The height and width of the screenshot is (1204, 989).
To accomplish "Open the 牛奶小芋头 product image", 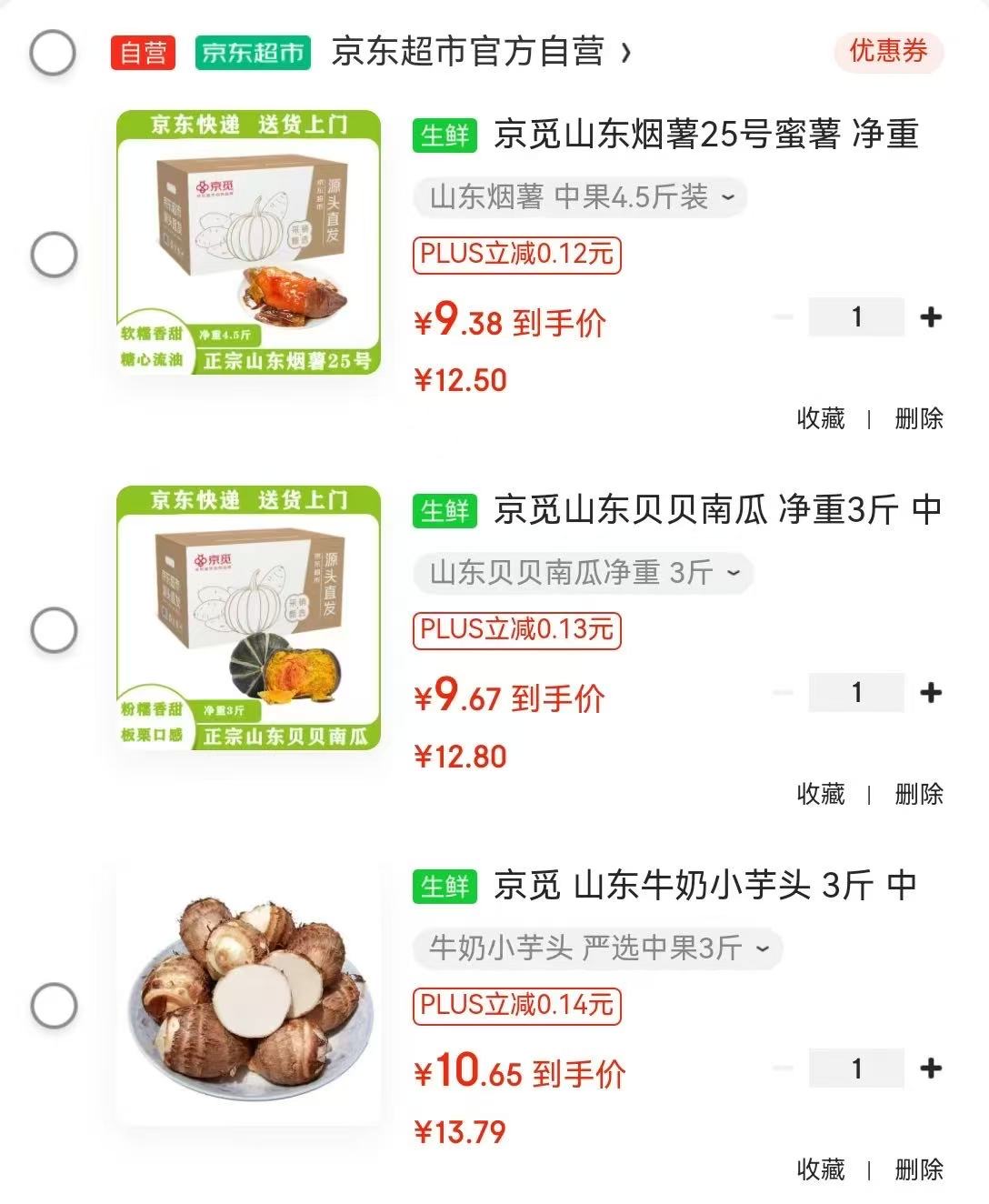I will coord(248,996).
